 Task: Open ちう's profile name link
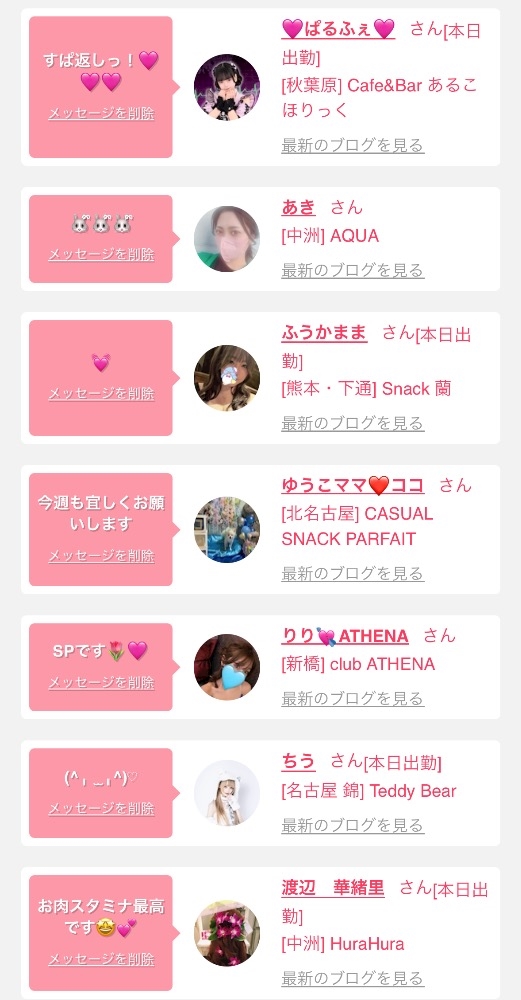(298, 761)
